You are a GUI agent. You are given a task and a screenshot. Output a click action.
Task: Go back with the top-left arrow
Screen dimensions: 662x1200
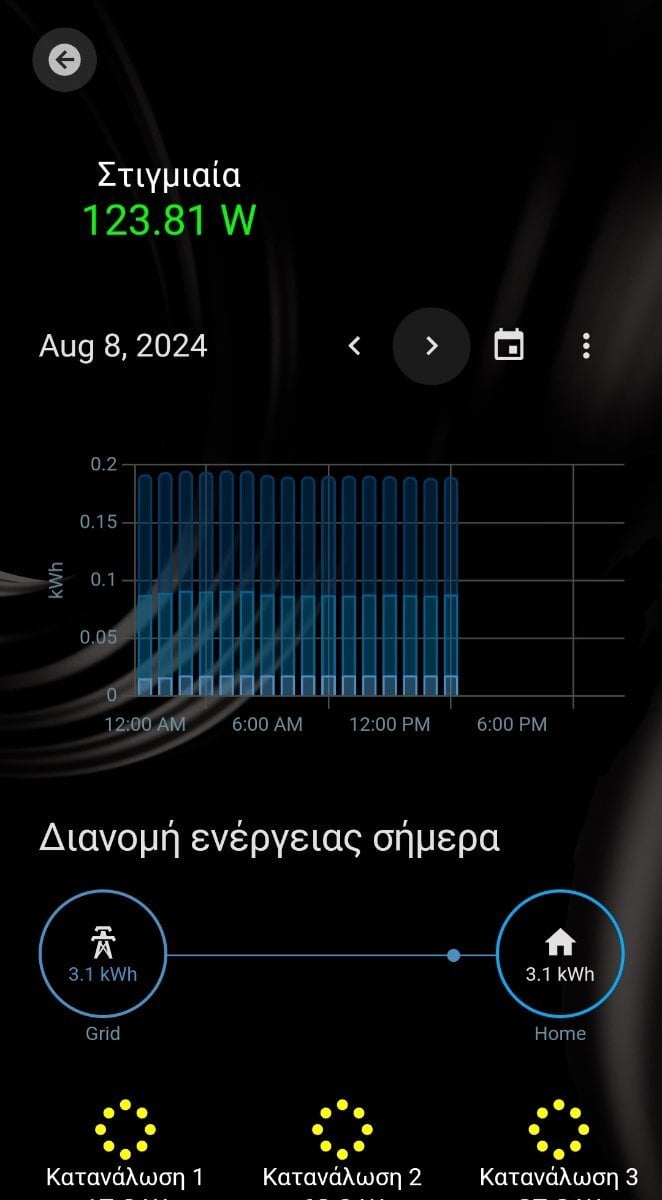64,60
